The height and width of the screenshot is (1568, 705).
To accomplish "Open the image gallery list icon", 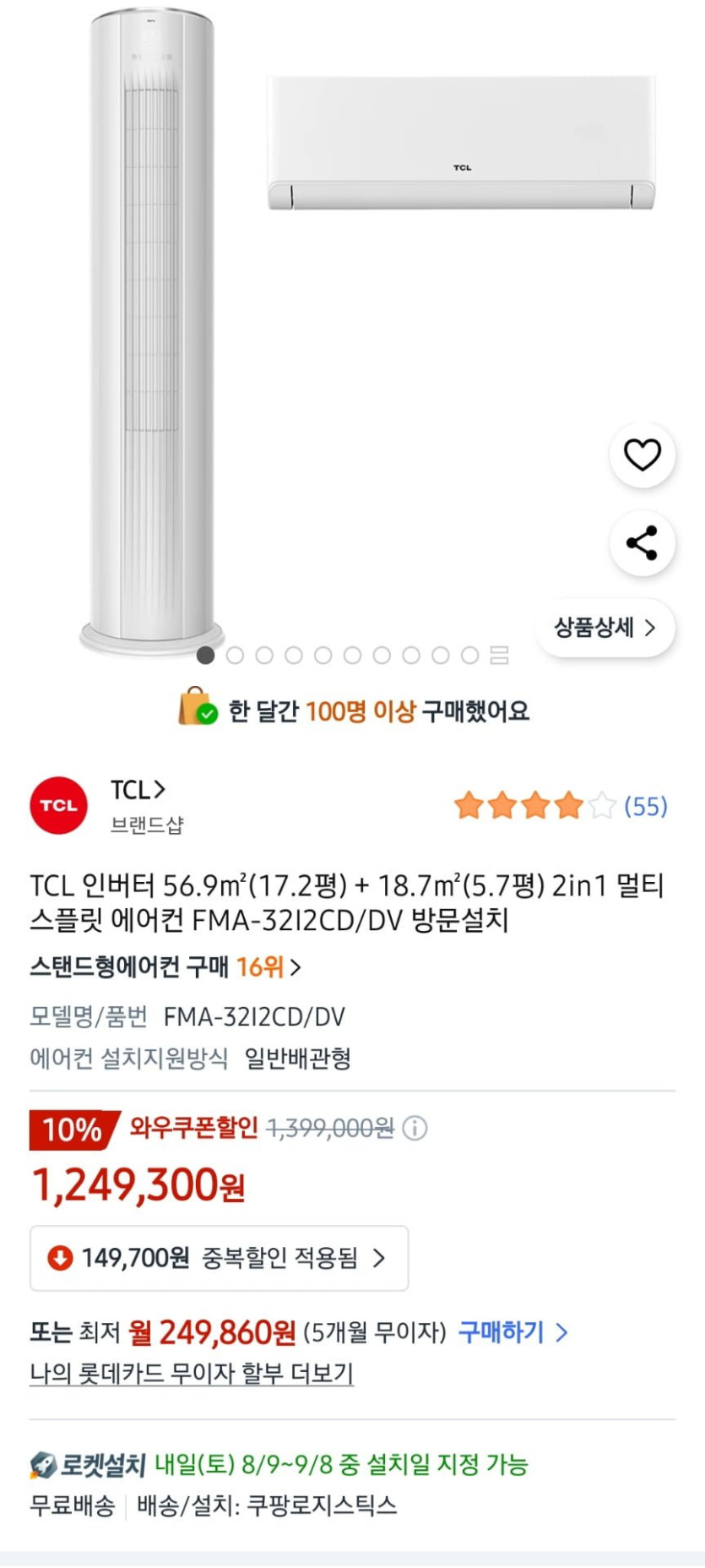I will [x=500, y=655].
